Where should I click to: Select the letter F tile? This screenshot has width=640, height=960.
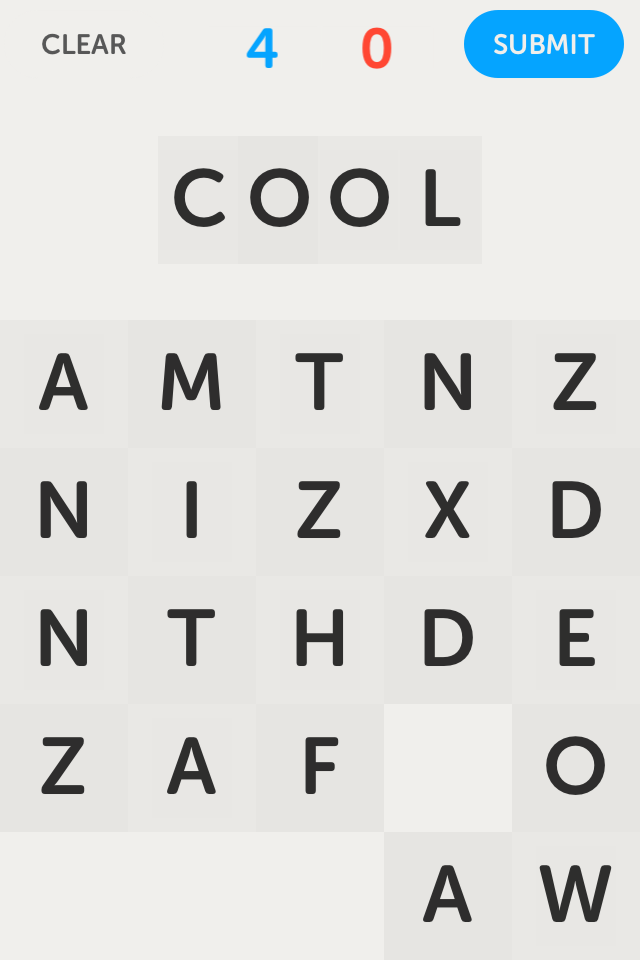pyautogui.click(x=319, y=767)
